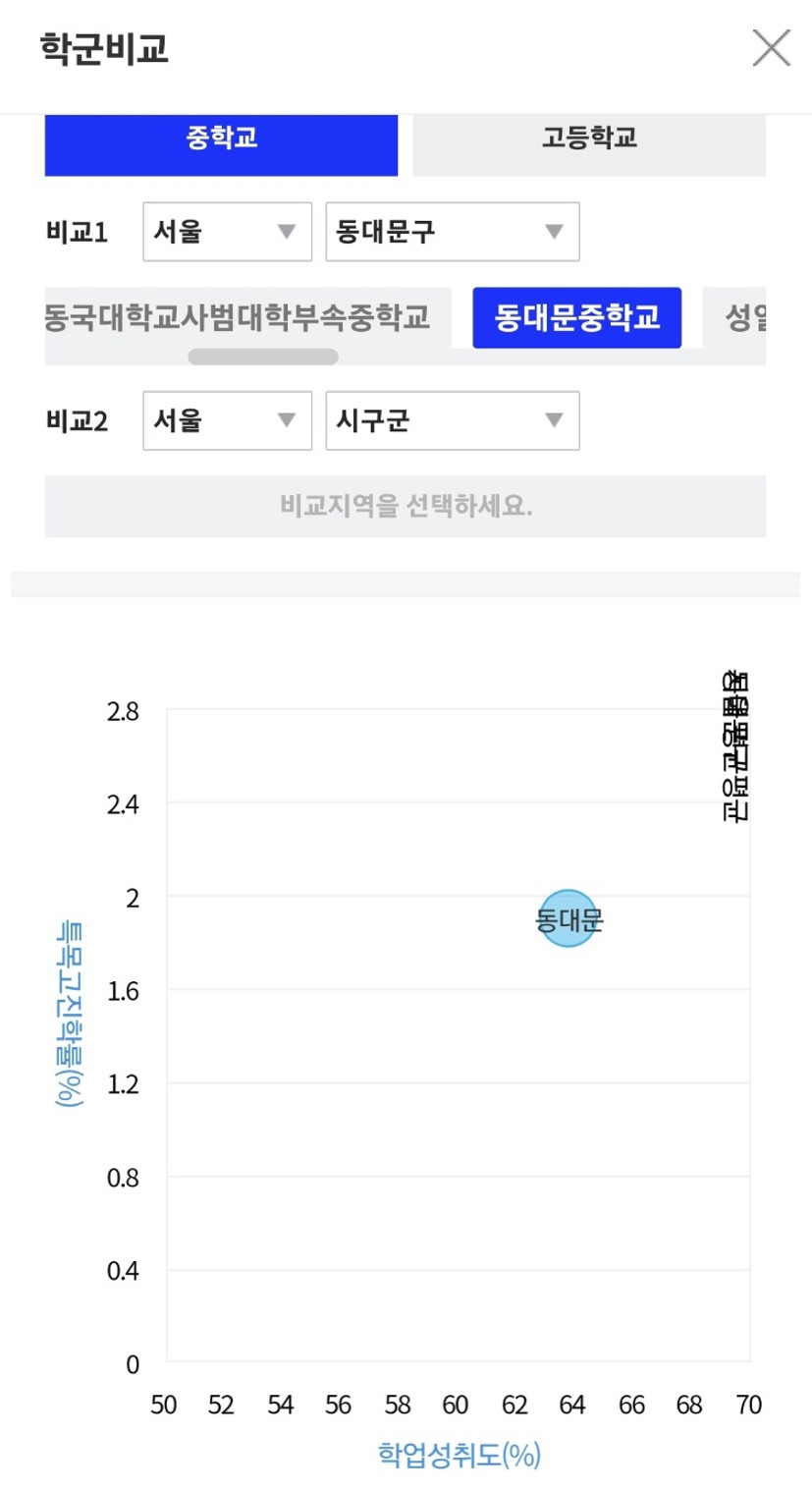Open the 비교1 서울 region dropdown
This screenshot has width=812, height=1491.
[x=228, y=232]
